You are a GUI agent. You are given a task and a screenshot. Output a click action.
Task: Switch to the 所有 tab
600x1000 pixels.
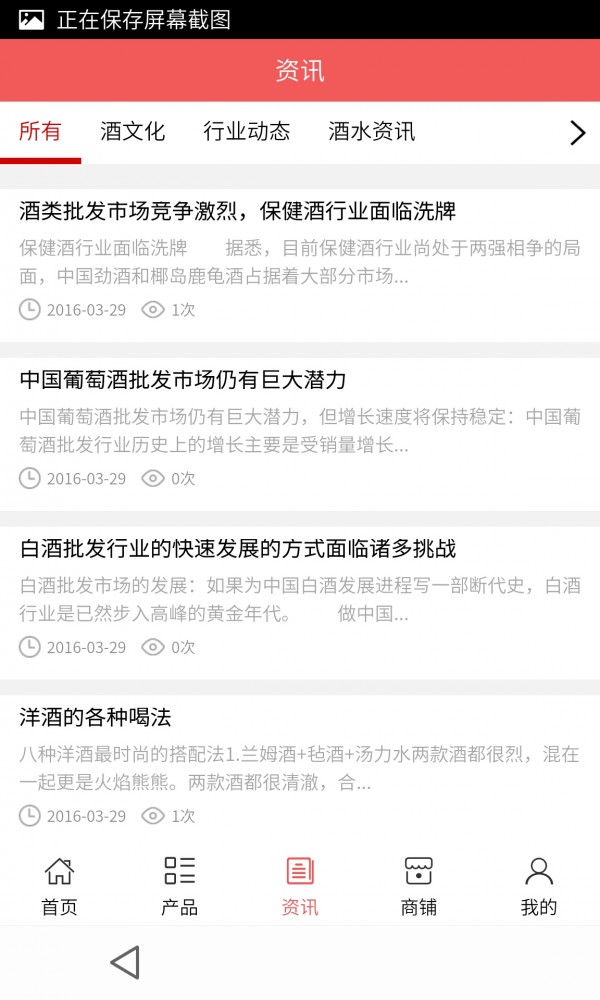pyautogui.click(x=40, y=132)
